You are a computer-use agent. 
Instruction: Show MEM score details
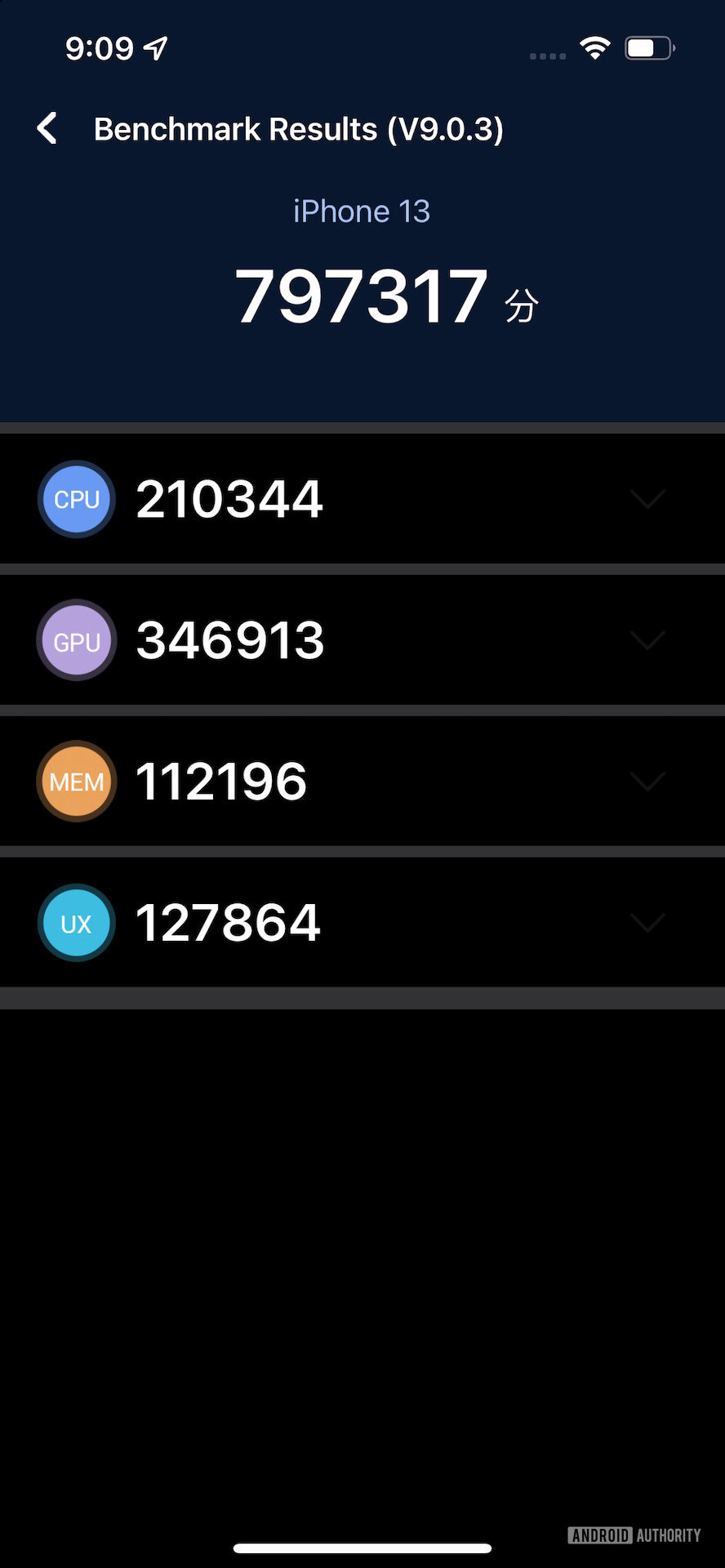coord(647,782)
